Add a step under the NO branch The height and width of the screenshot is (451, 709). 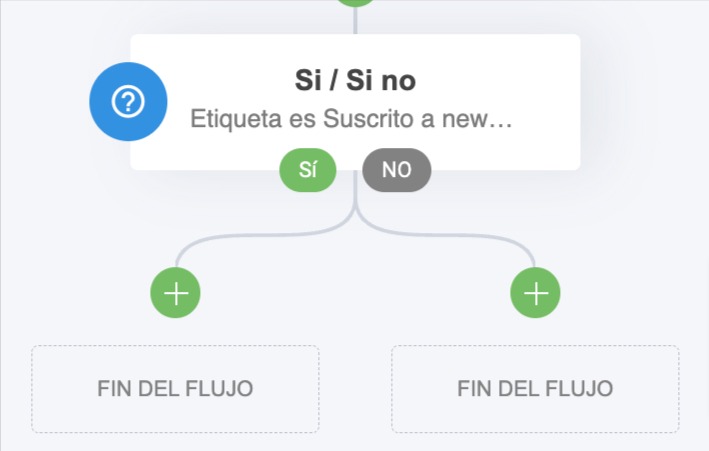click(535, 293)
